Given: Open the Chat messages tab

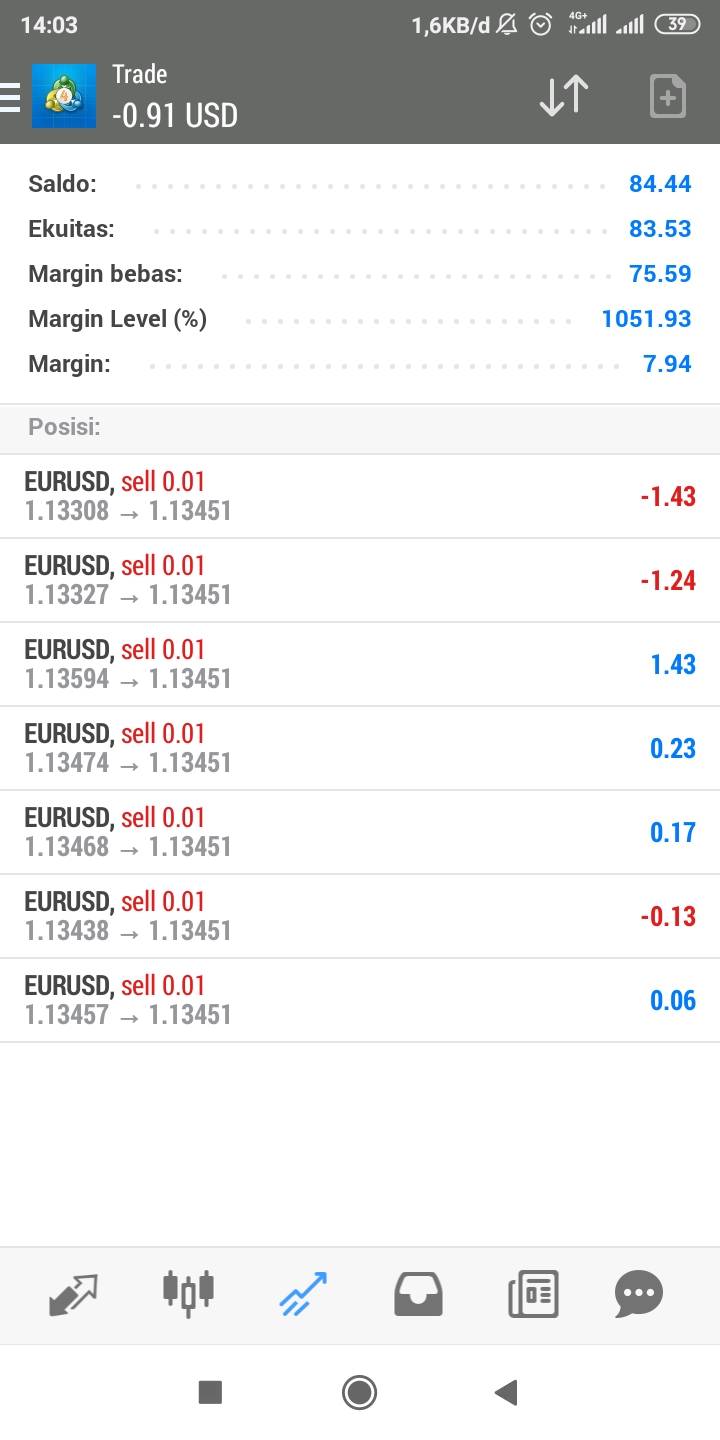Looking at the screenshot, I should (x=639, y=1294).
